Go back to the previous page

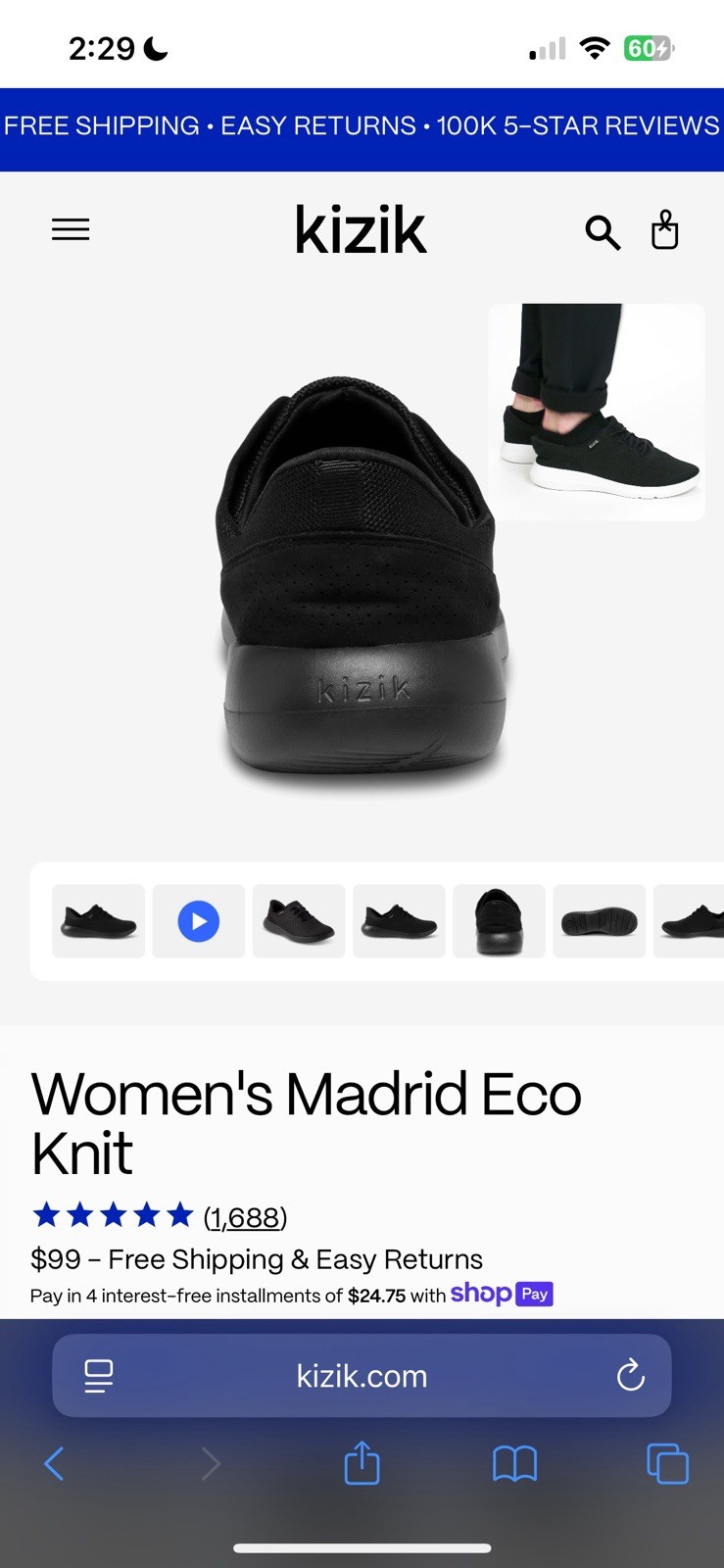pos(55,1464)
